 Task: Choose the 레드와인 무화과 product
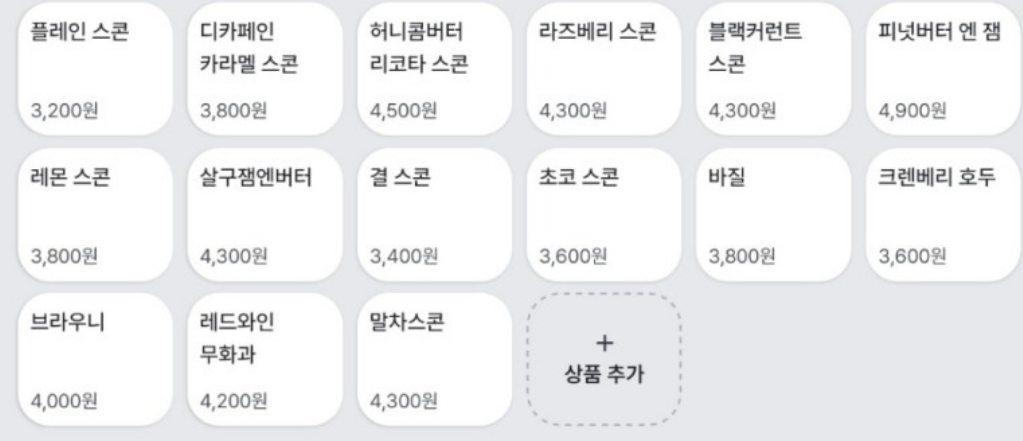coord(265,361)
